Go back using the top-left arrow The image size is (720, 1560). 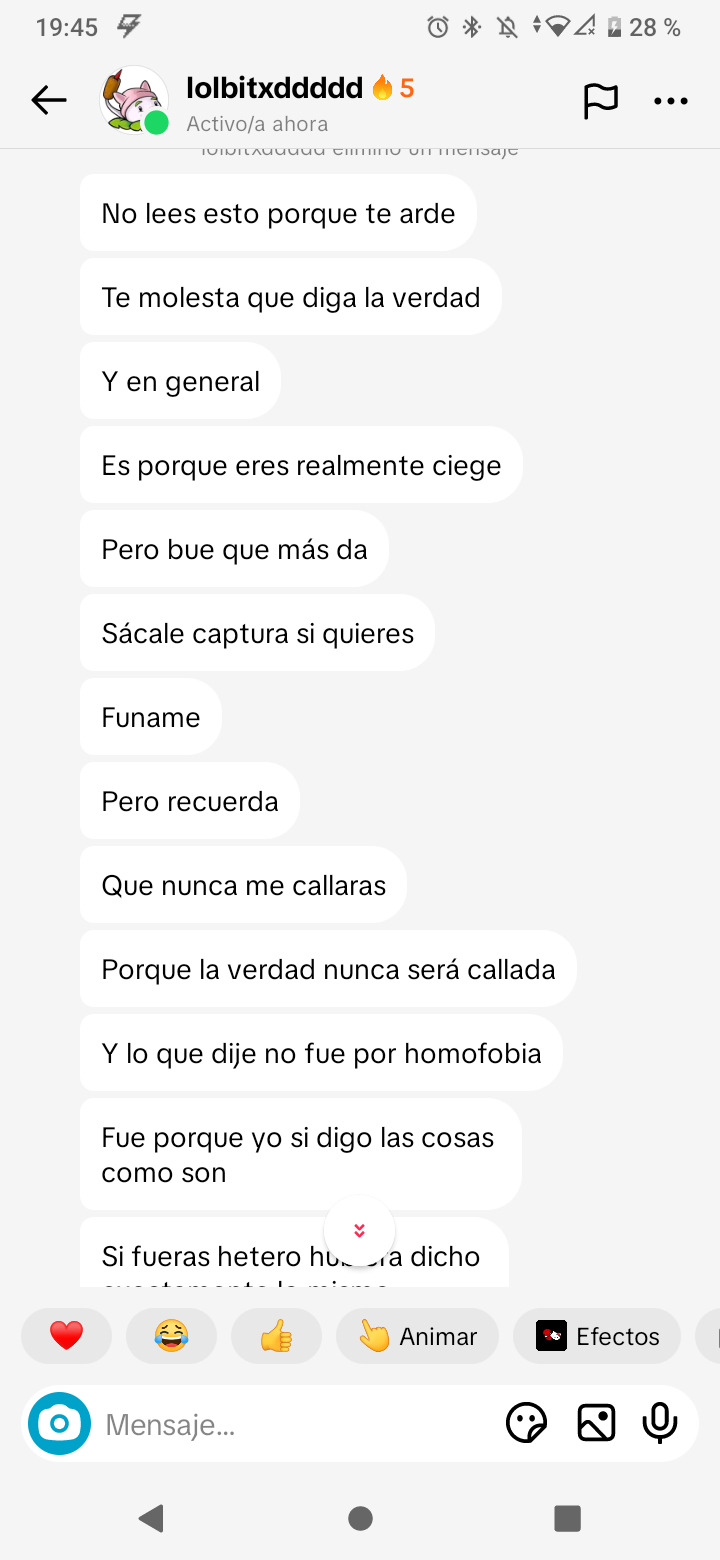point(48,100)
